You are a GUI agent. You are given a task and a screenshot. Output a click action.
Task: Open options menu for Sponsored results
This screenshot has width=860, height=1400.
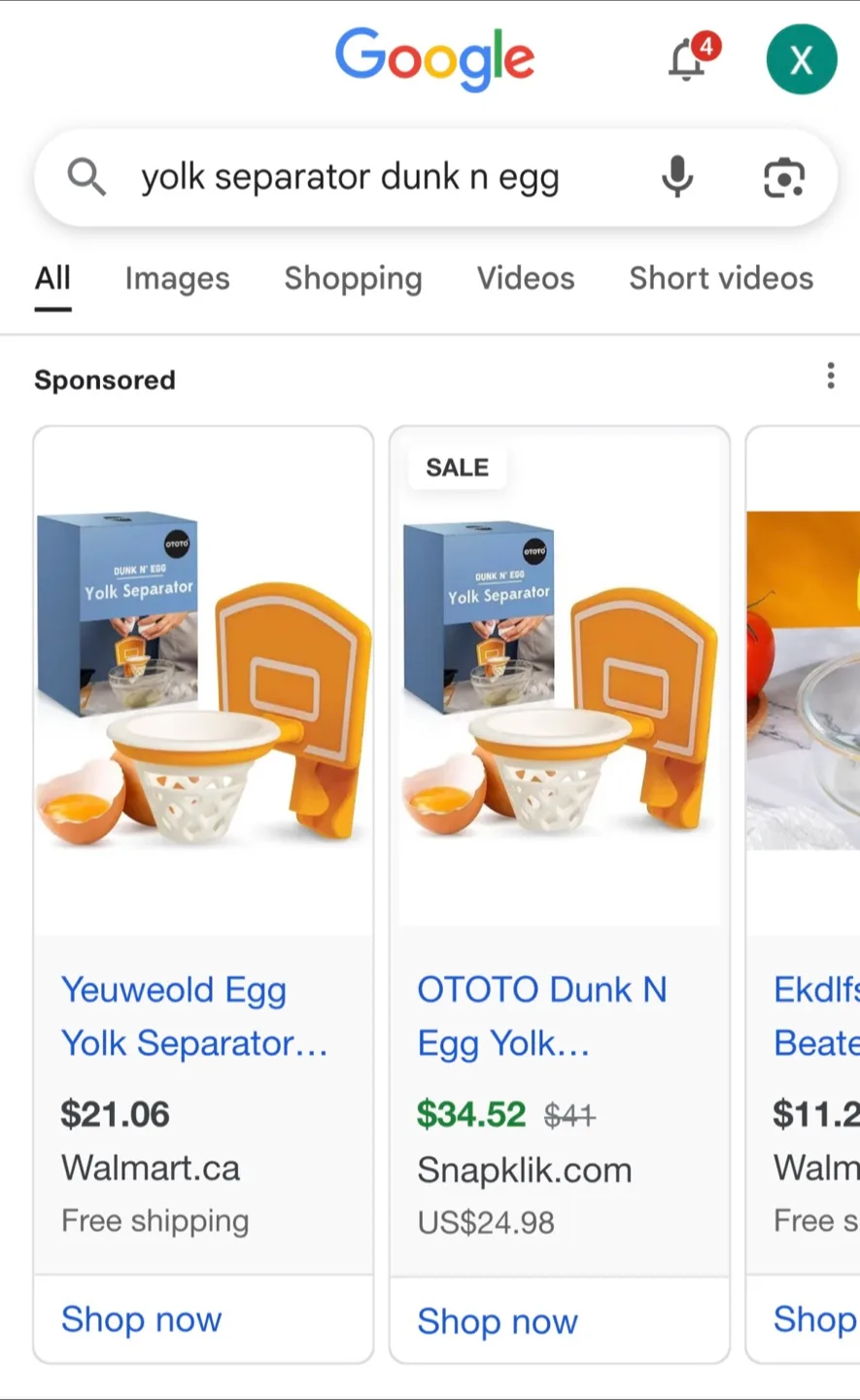831,376
